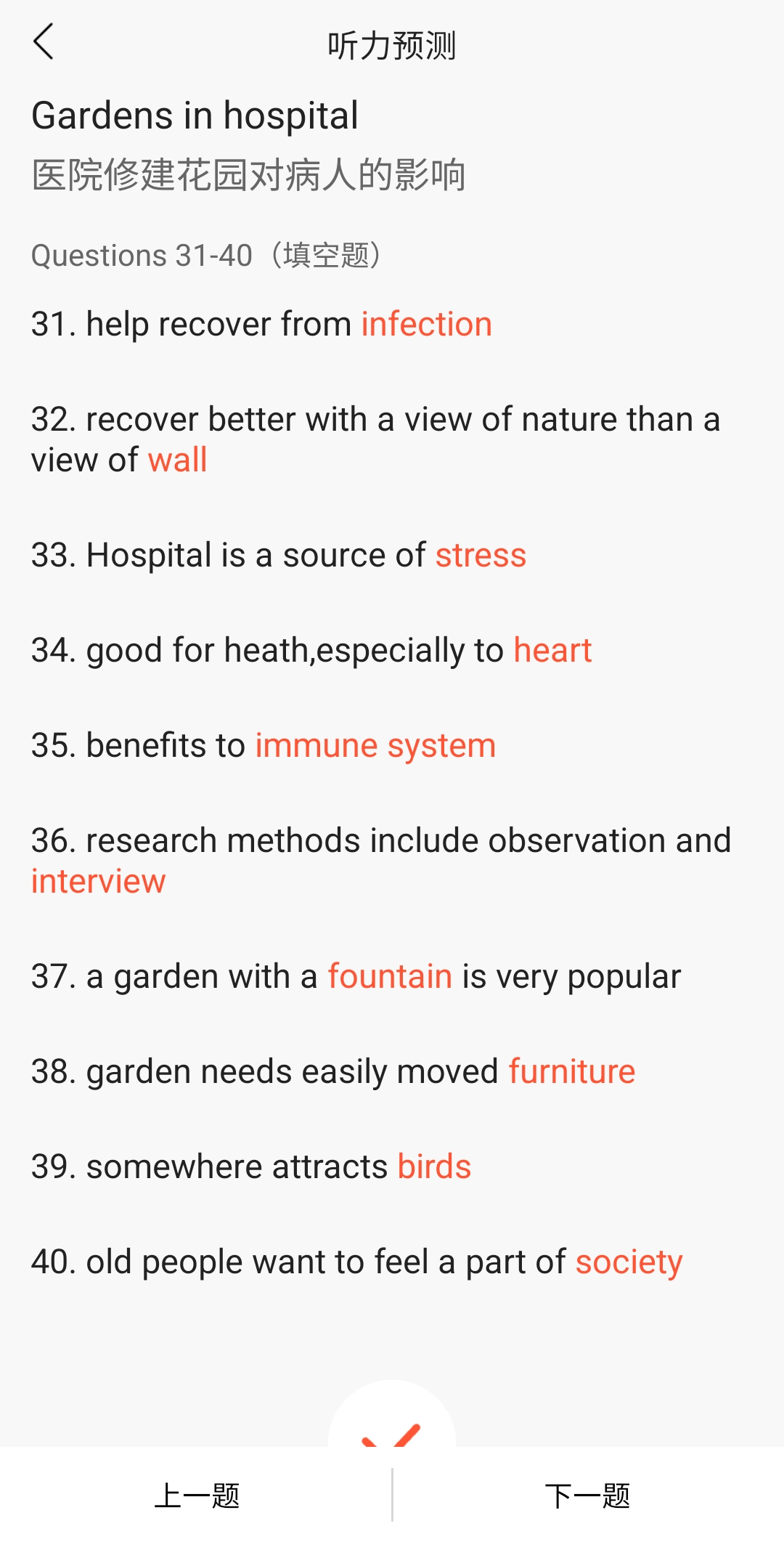
Task: Go to the previous question 上一题
Action: pos(197,1495)
